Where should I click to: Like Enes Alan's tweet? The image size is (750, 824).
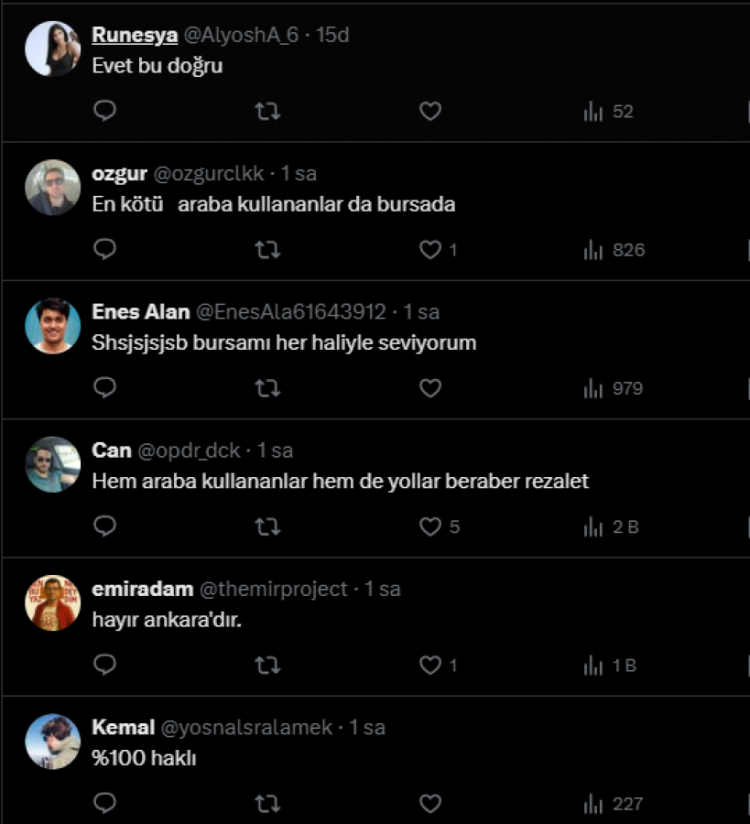pos(430,388)
